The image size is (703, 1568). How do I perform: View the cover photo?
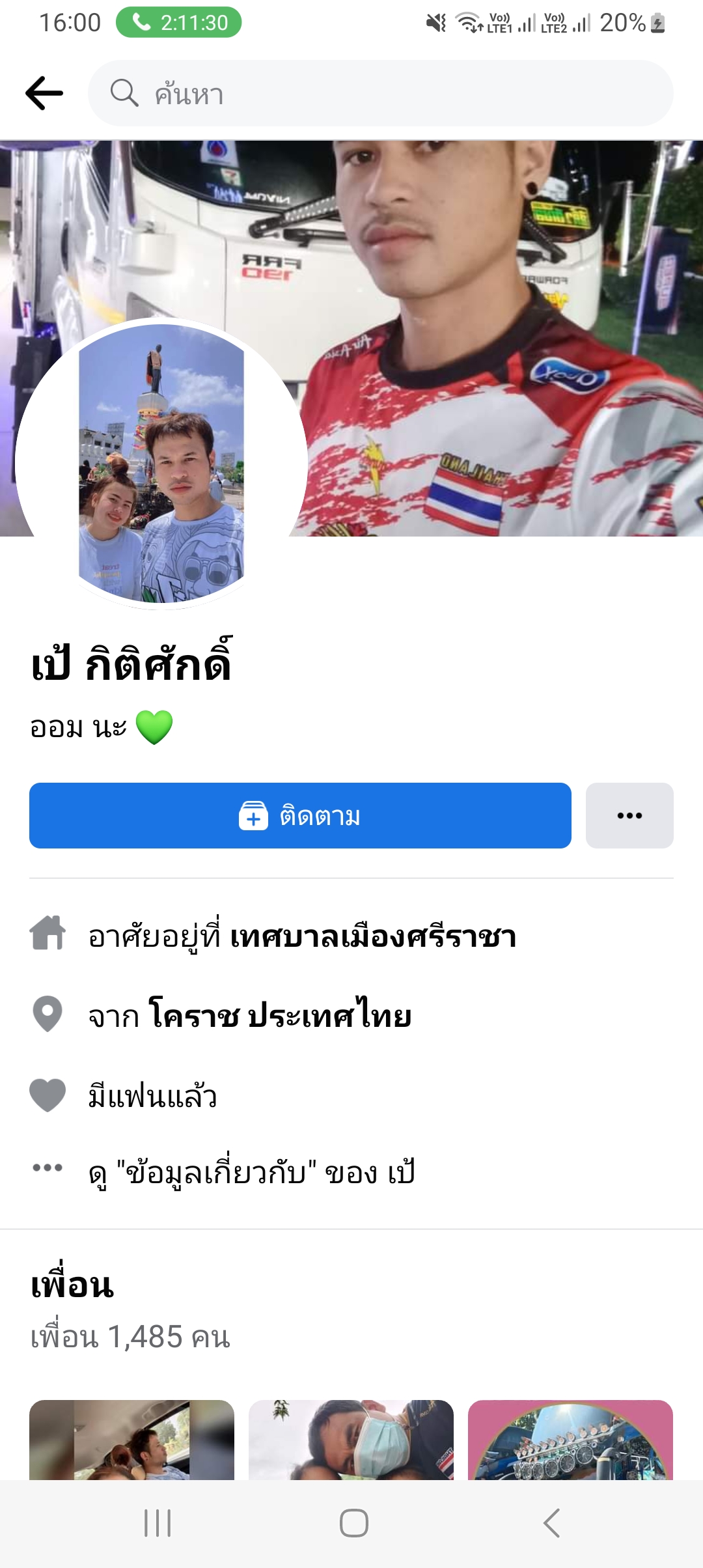pos(495,293)
